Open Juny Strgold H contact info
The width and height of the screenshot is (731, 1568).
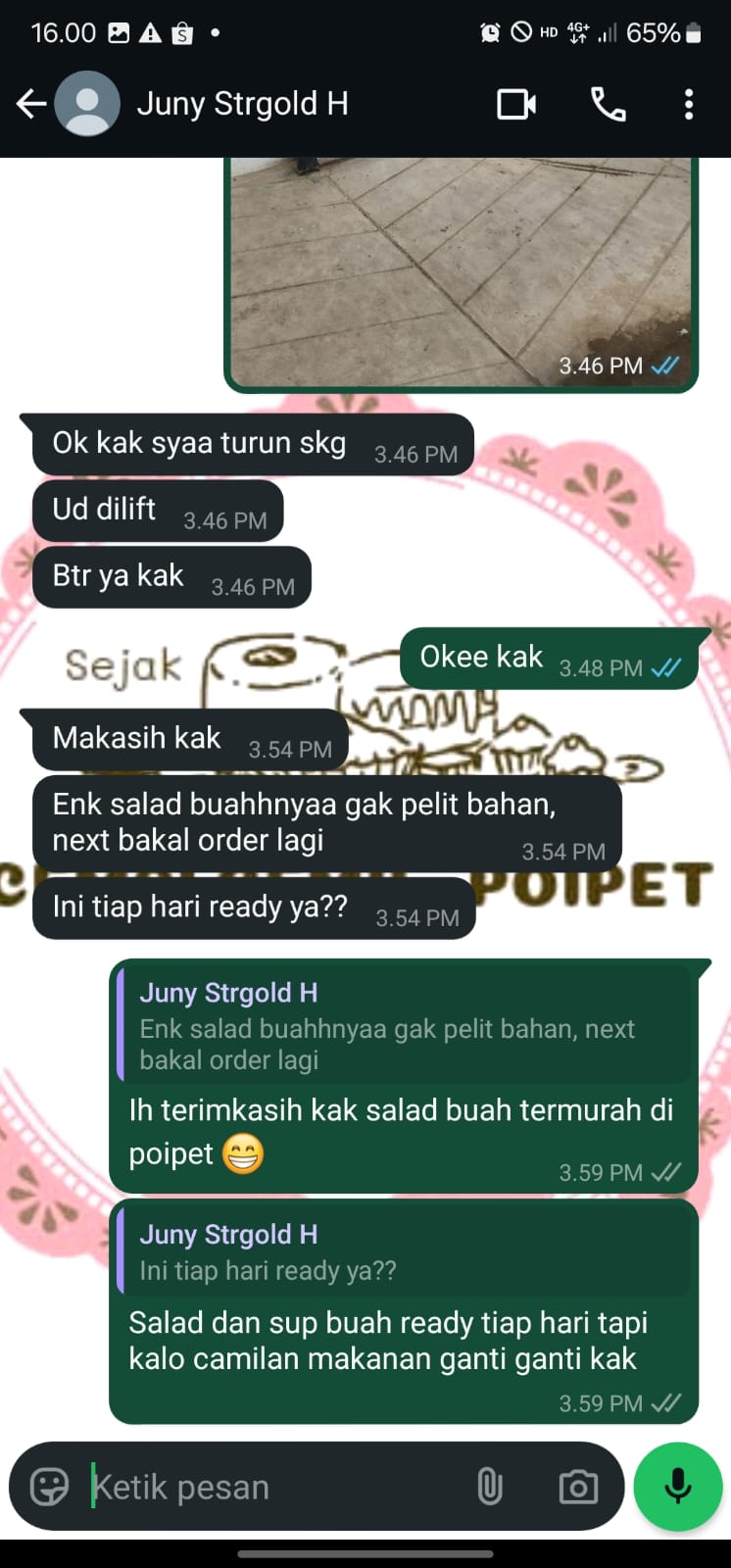242,104
